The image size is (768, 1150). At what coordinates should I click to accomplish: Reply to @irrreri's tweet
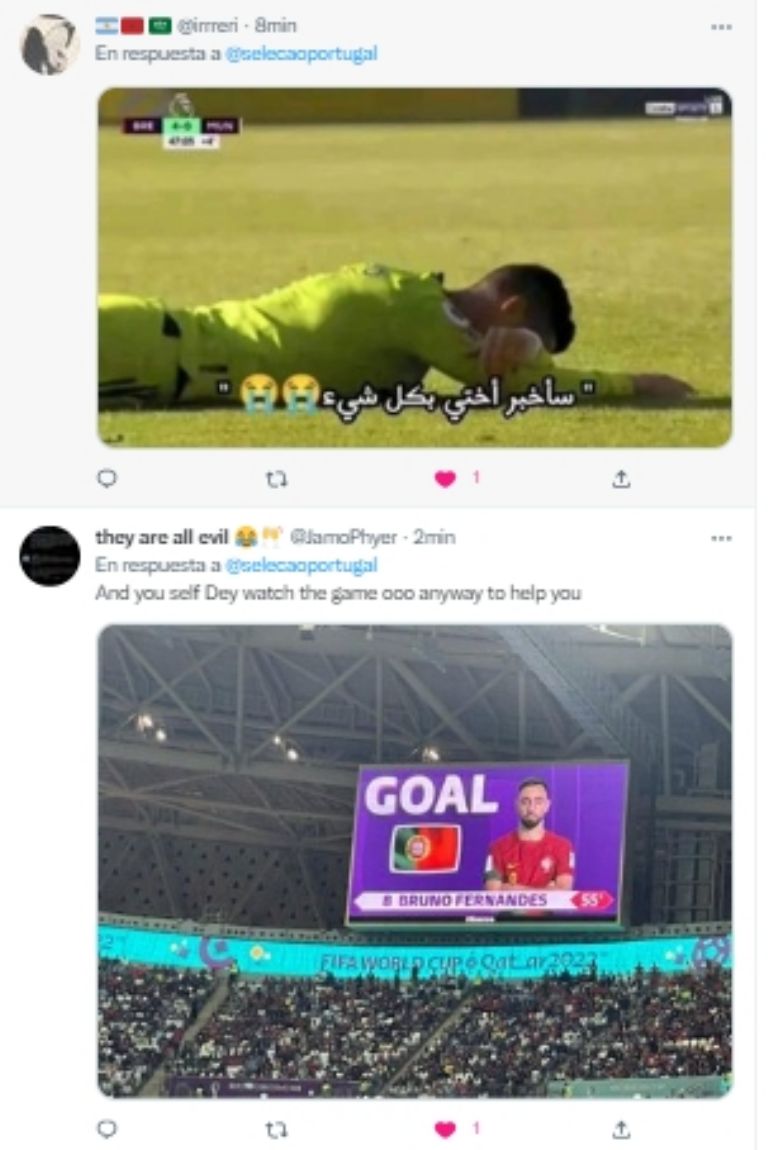coord(107,479)
